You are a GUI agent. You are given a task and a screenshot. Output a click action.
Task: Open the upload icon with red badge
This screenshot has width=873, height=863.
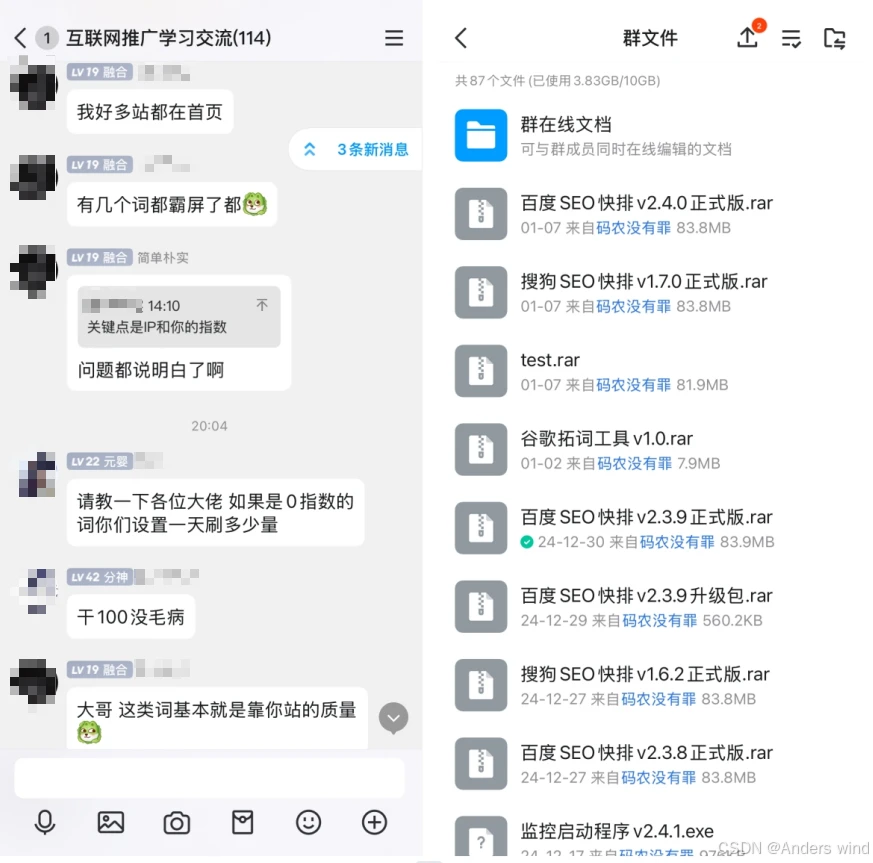click(748, 38)
